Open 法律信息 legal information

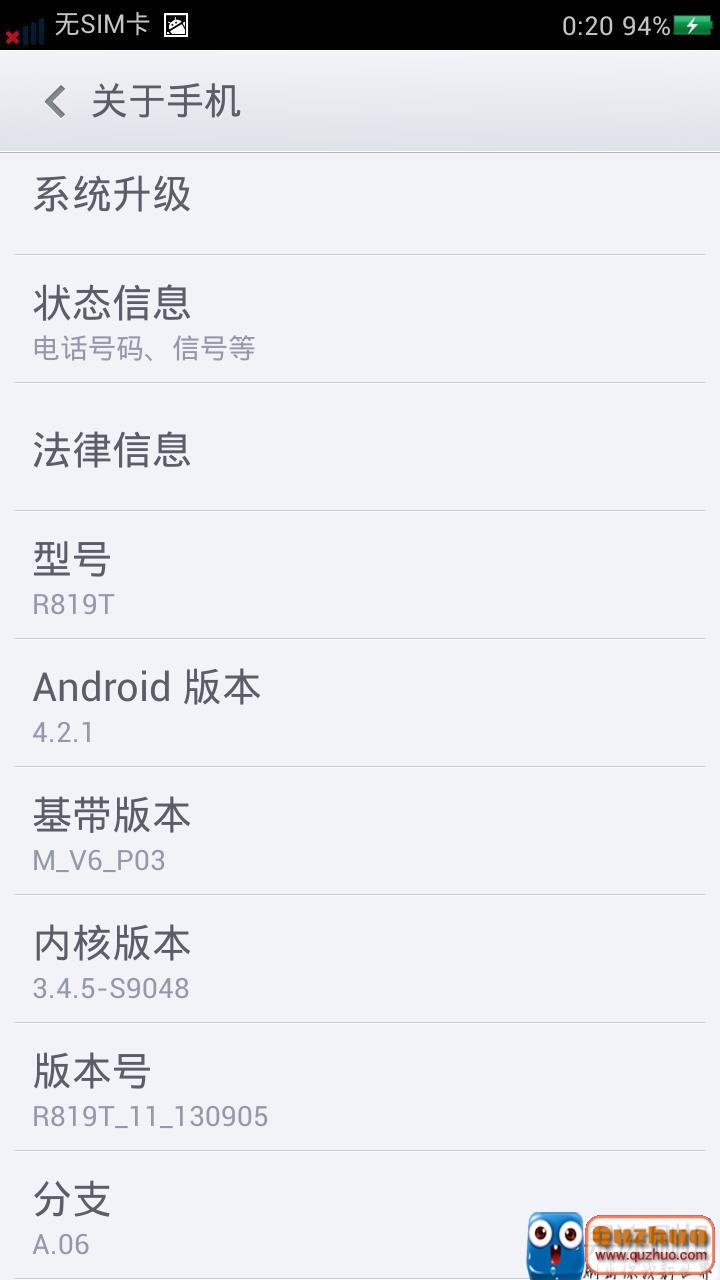(360, 450)
